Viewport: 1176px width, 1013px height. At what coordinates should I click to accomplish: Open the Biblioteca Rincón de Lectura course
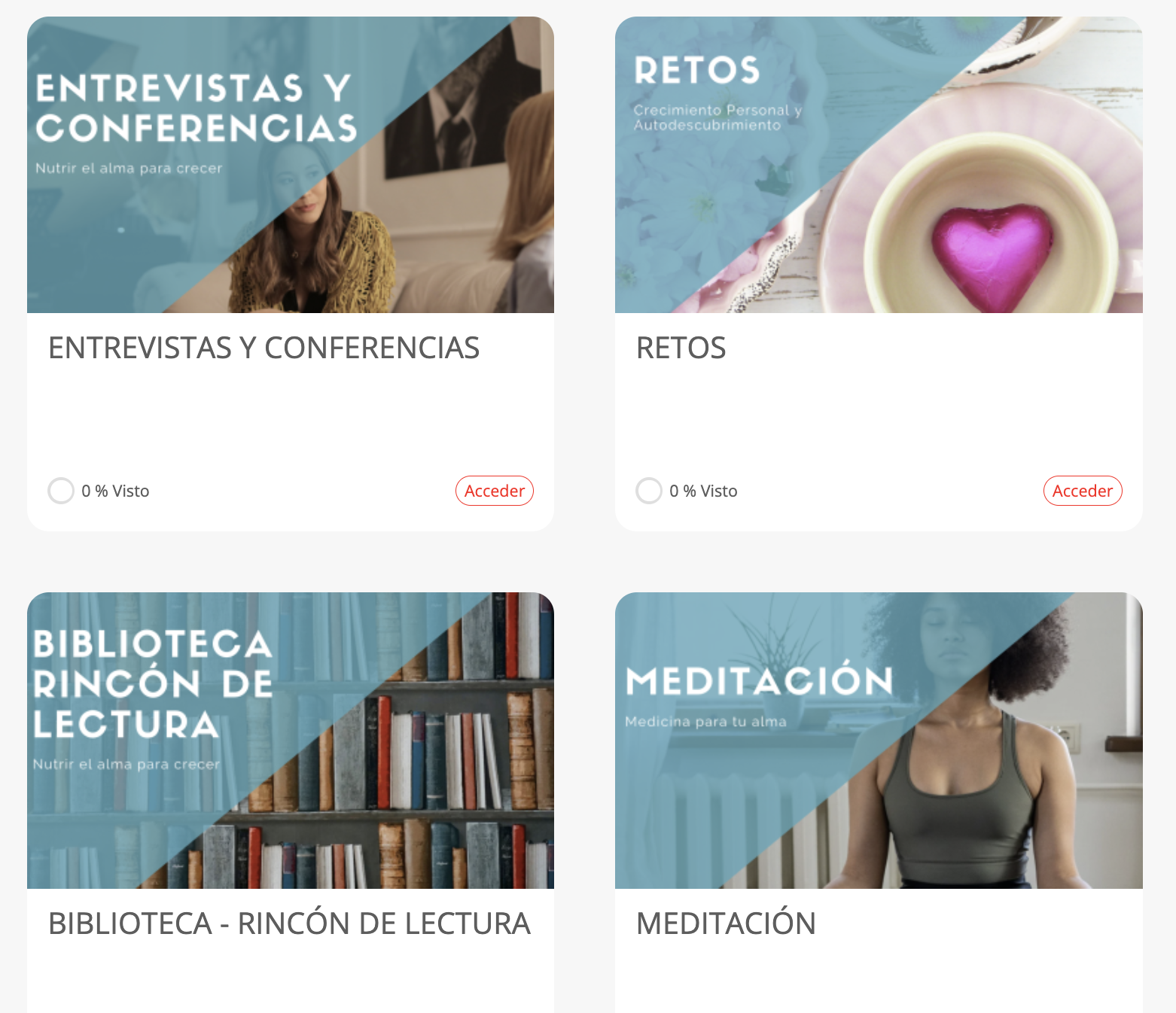[x=291, y=741]
